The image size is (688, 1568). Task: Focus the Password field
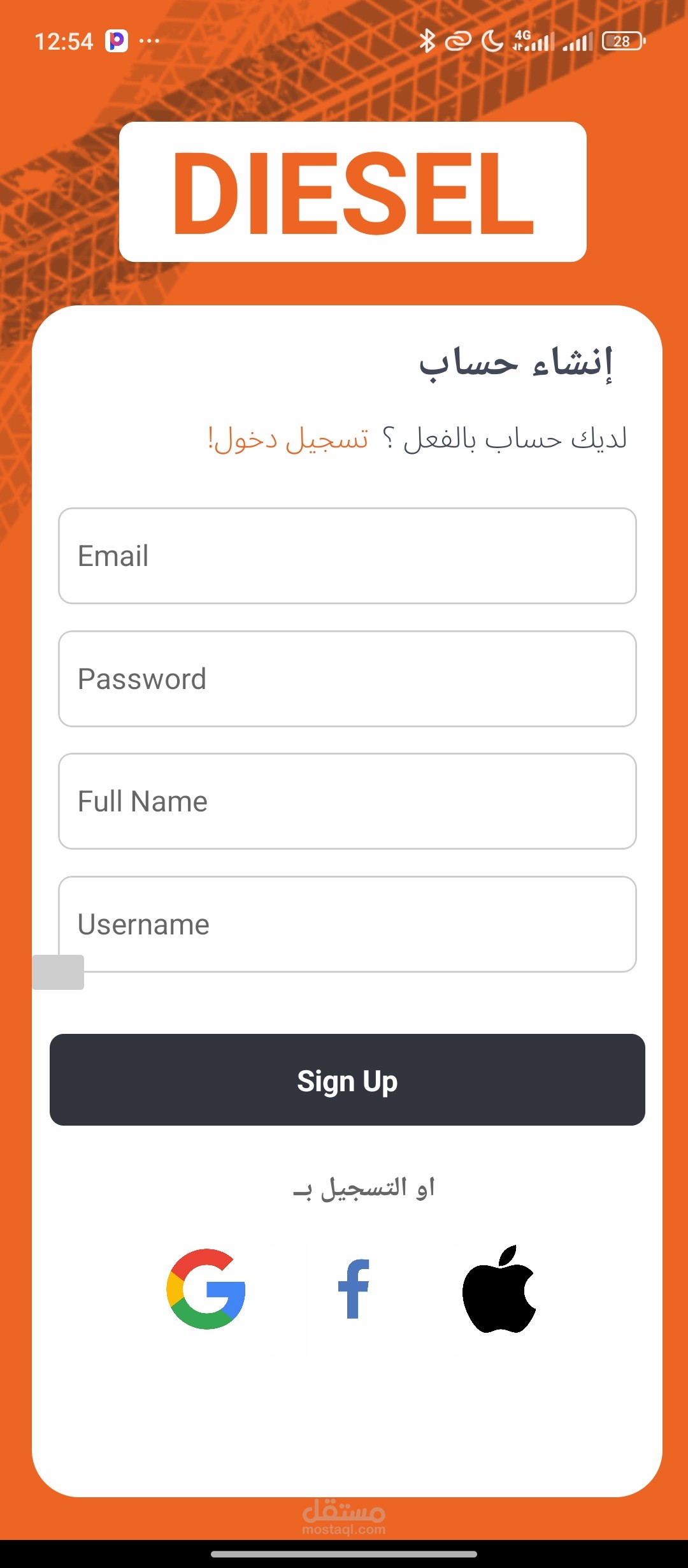point(347,679)
